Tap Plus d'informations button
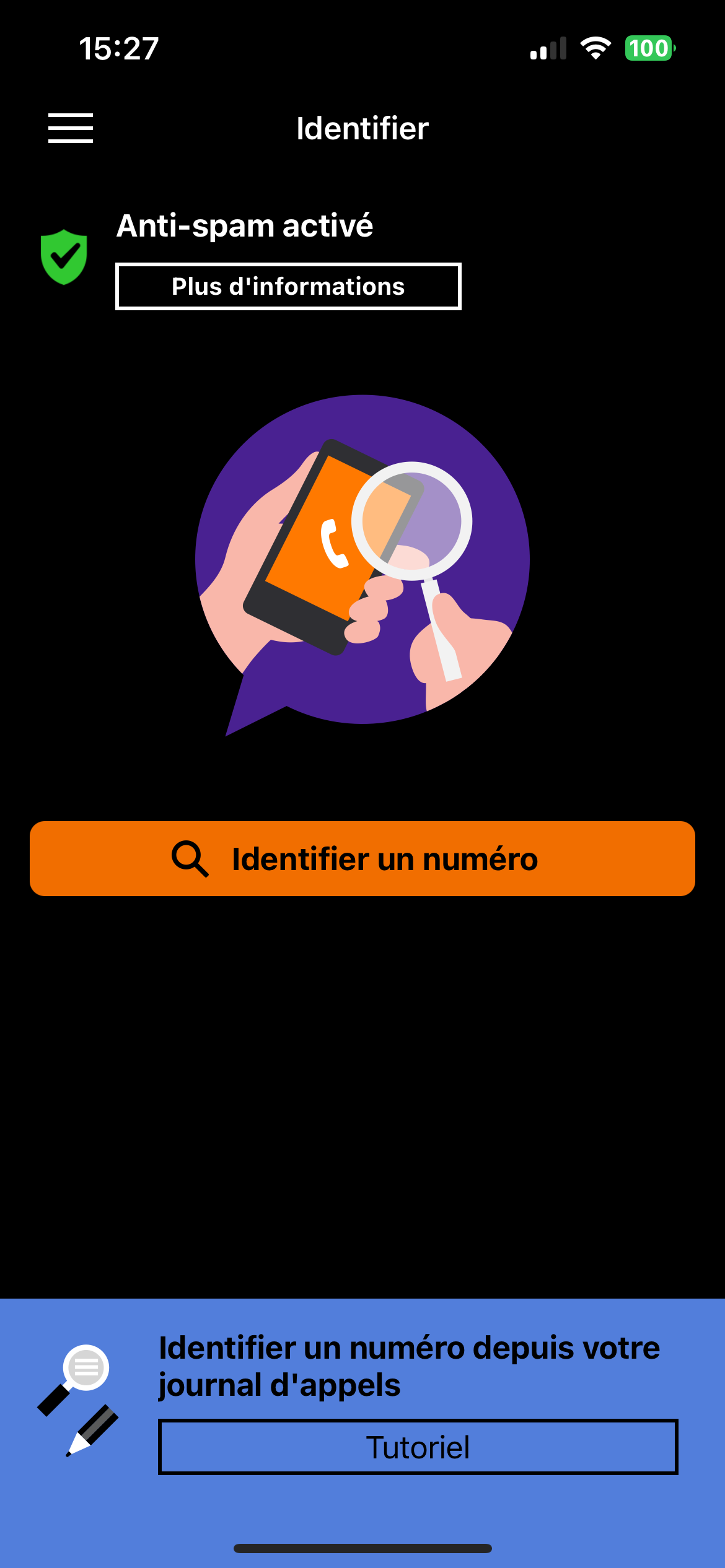Image resolution: width=725 pixels, height=1568 pixels. click(288, 287)
